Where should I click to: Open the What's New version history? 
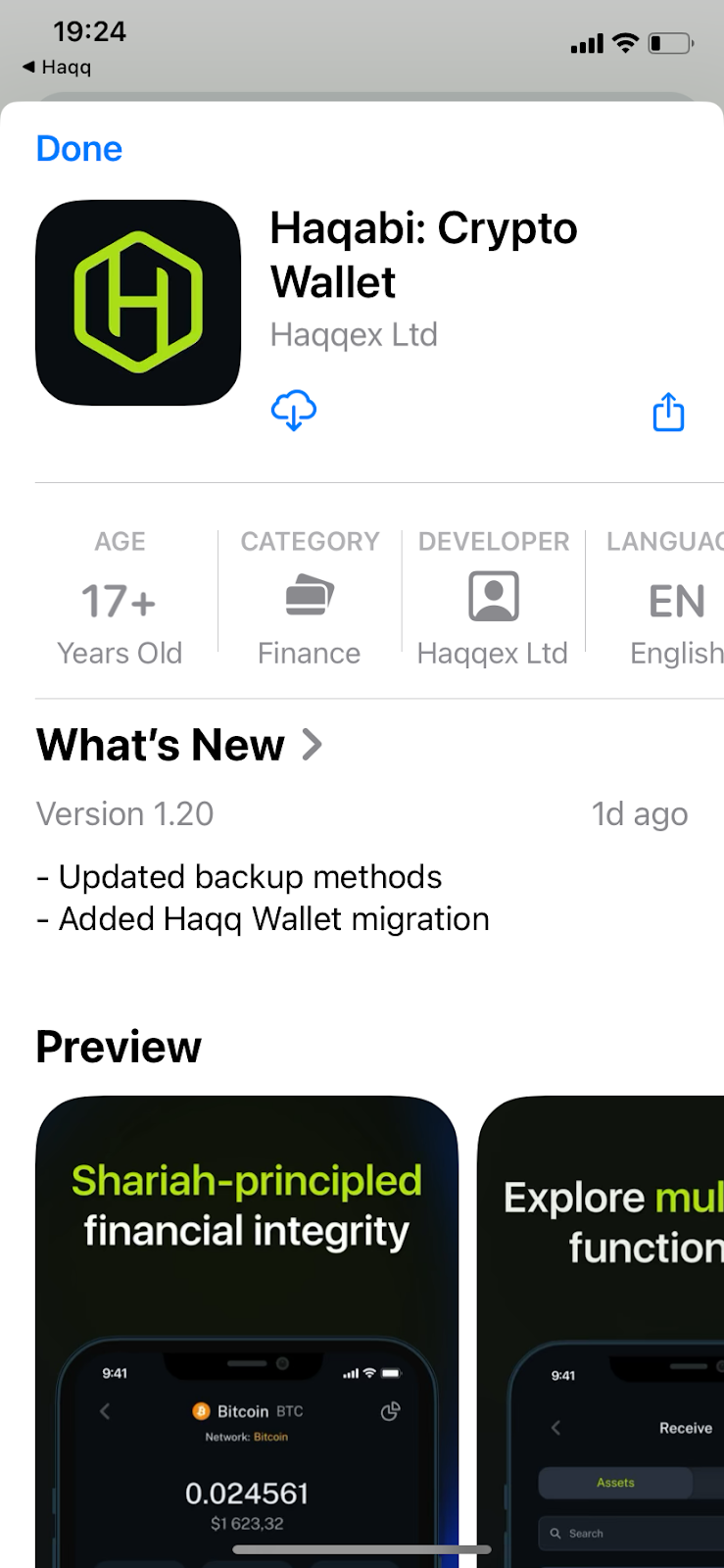tap(179, 745)
